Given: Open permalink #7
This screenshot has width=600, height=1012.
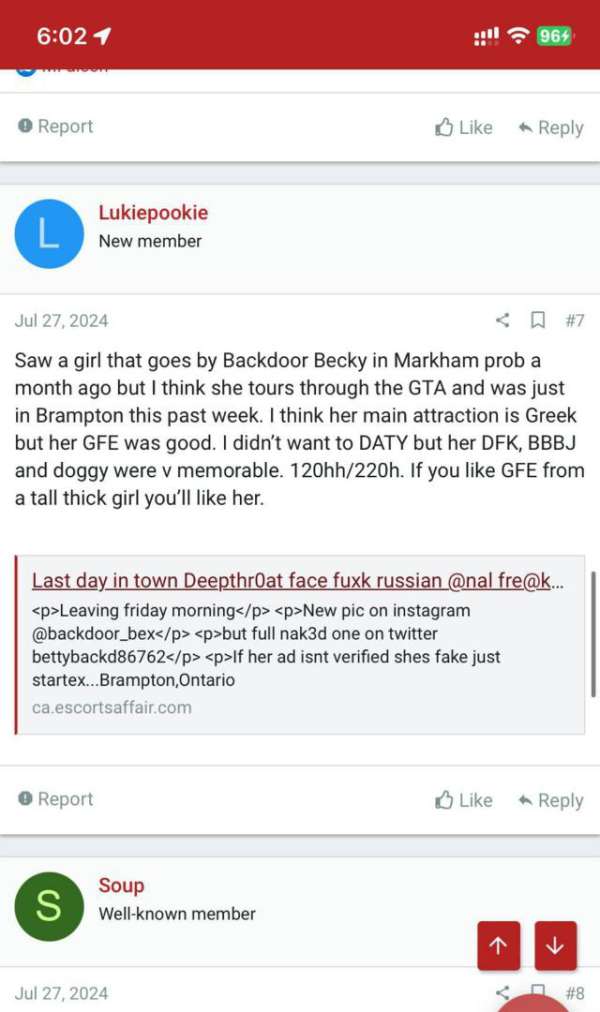Looking at the screenshot, I should pos(574,321).
